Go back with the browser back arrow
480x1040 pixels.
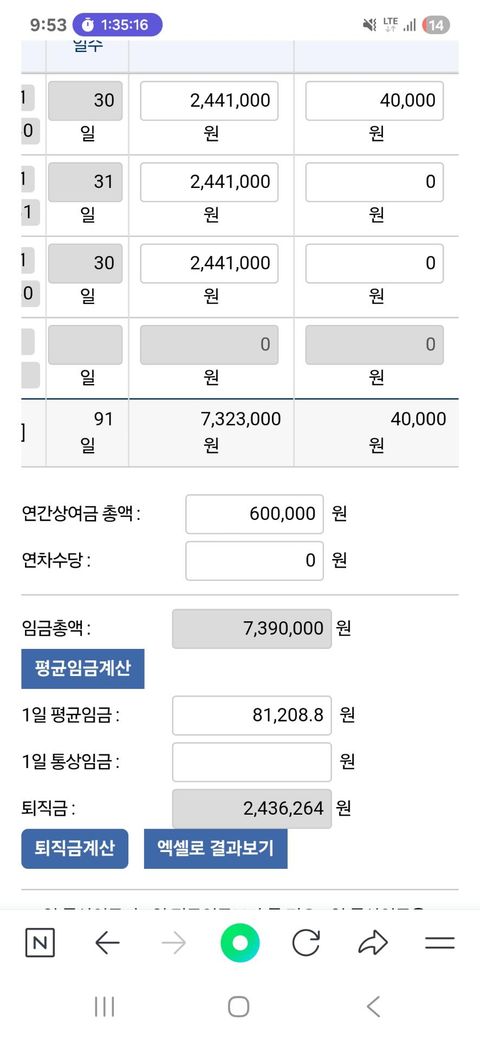pos(107,943)
